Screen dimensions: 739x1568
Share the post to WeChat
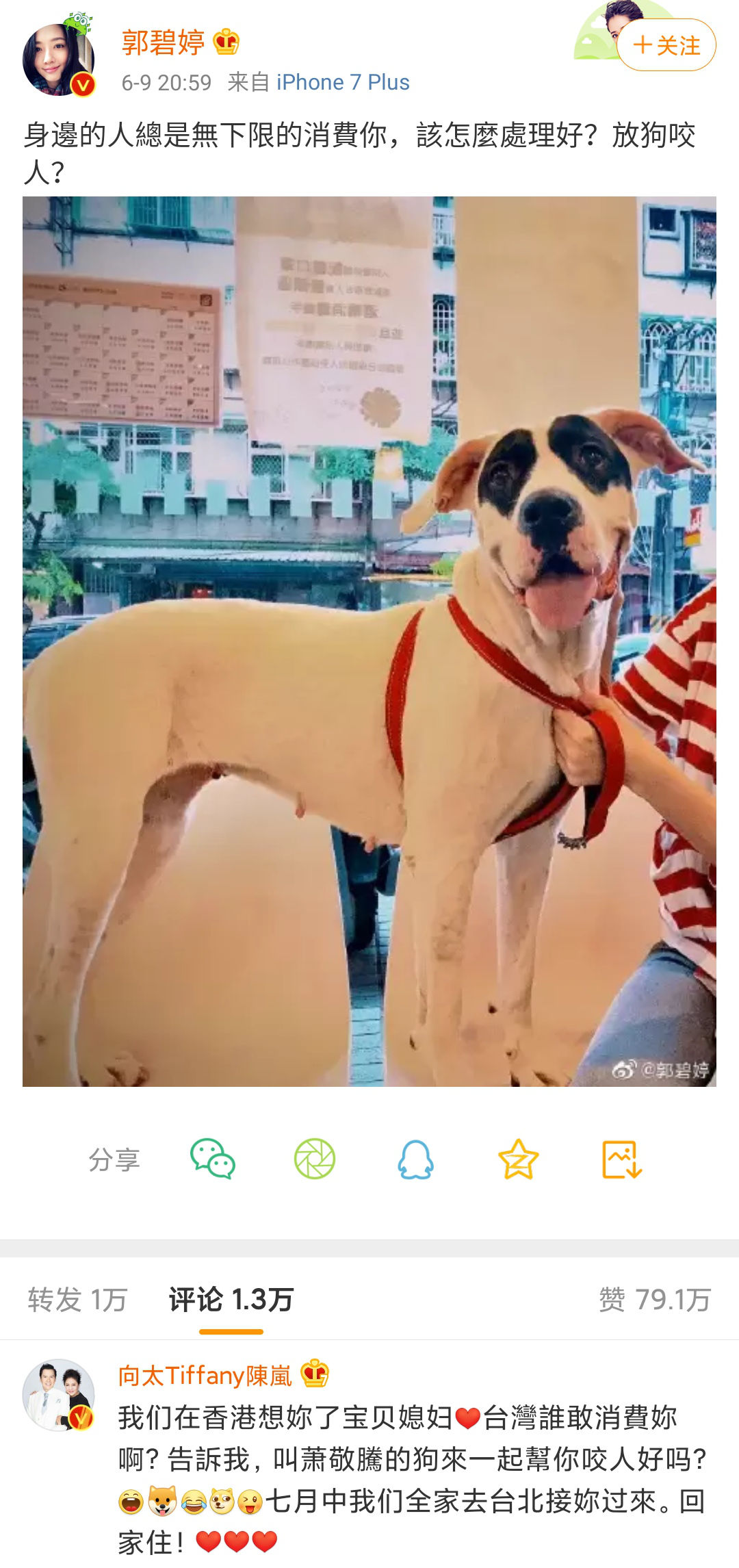(x=212, y=1159)
